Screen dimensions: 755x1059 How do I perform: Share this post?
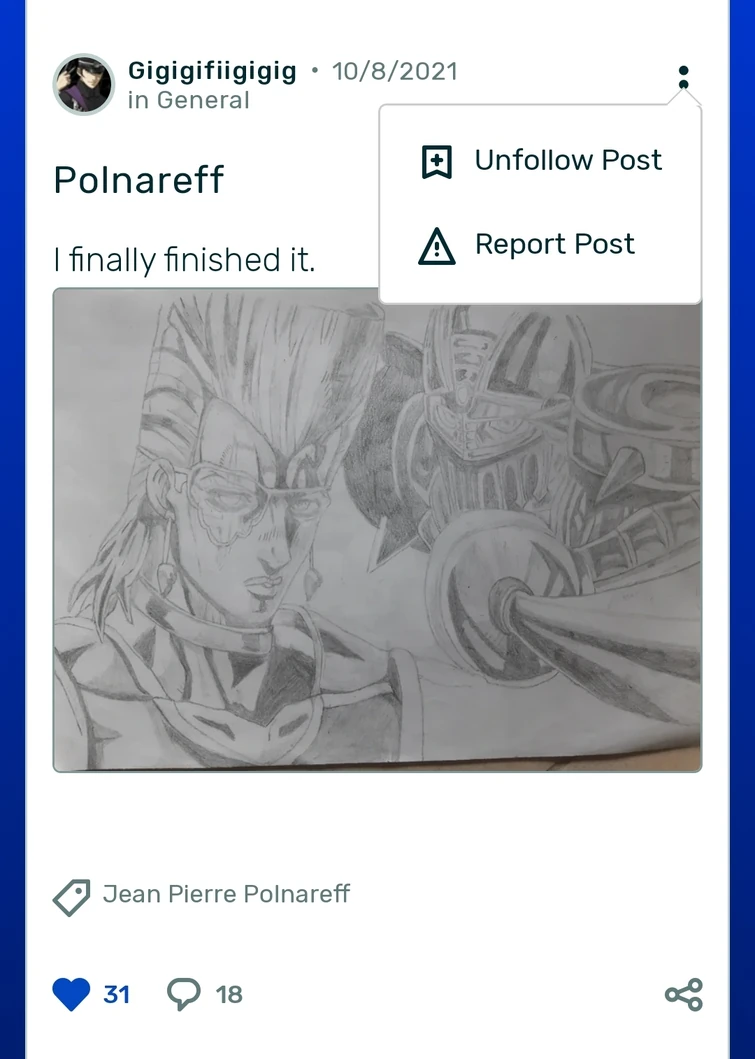(683, 995)
